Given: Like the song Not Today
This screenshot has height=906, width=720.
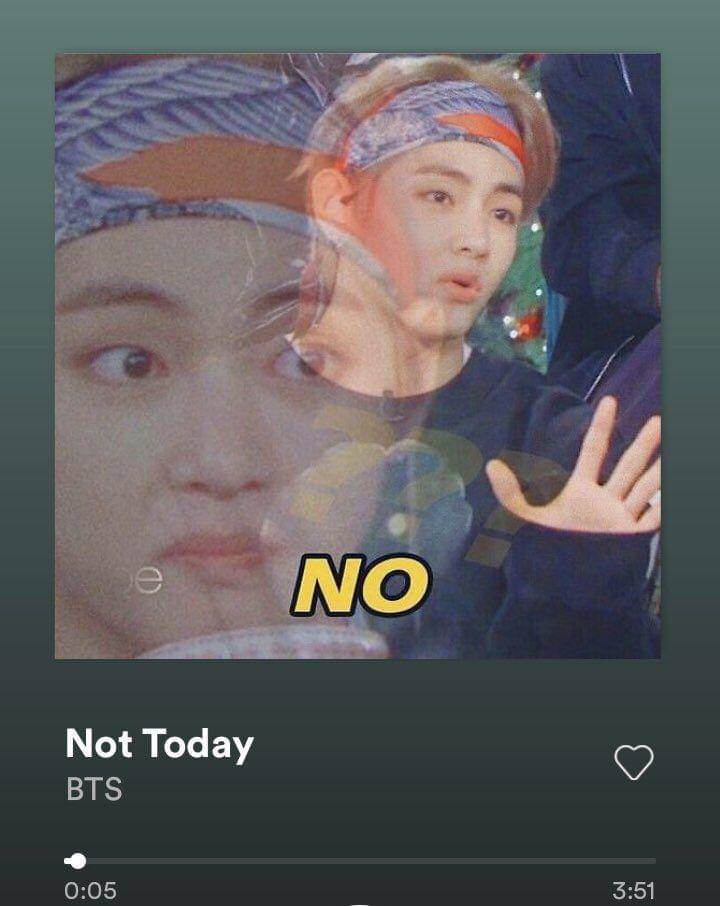Looking at the screenshot, I should [x=633, y=763].
